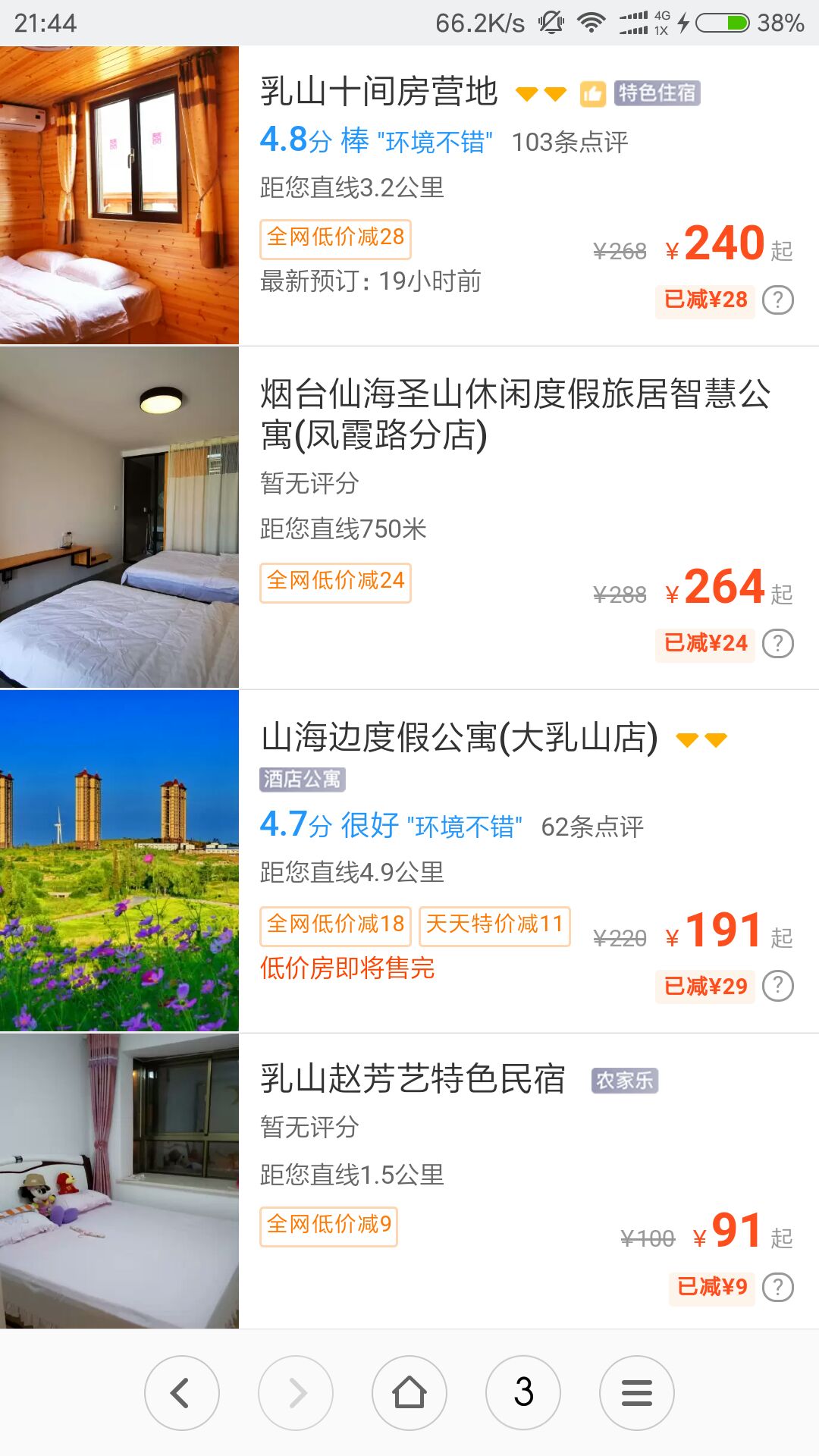Open the browser menu
Screen dimensions: 819x1456
(636, 1393)
